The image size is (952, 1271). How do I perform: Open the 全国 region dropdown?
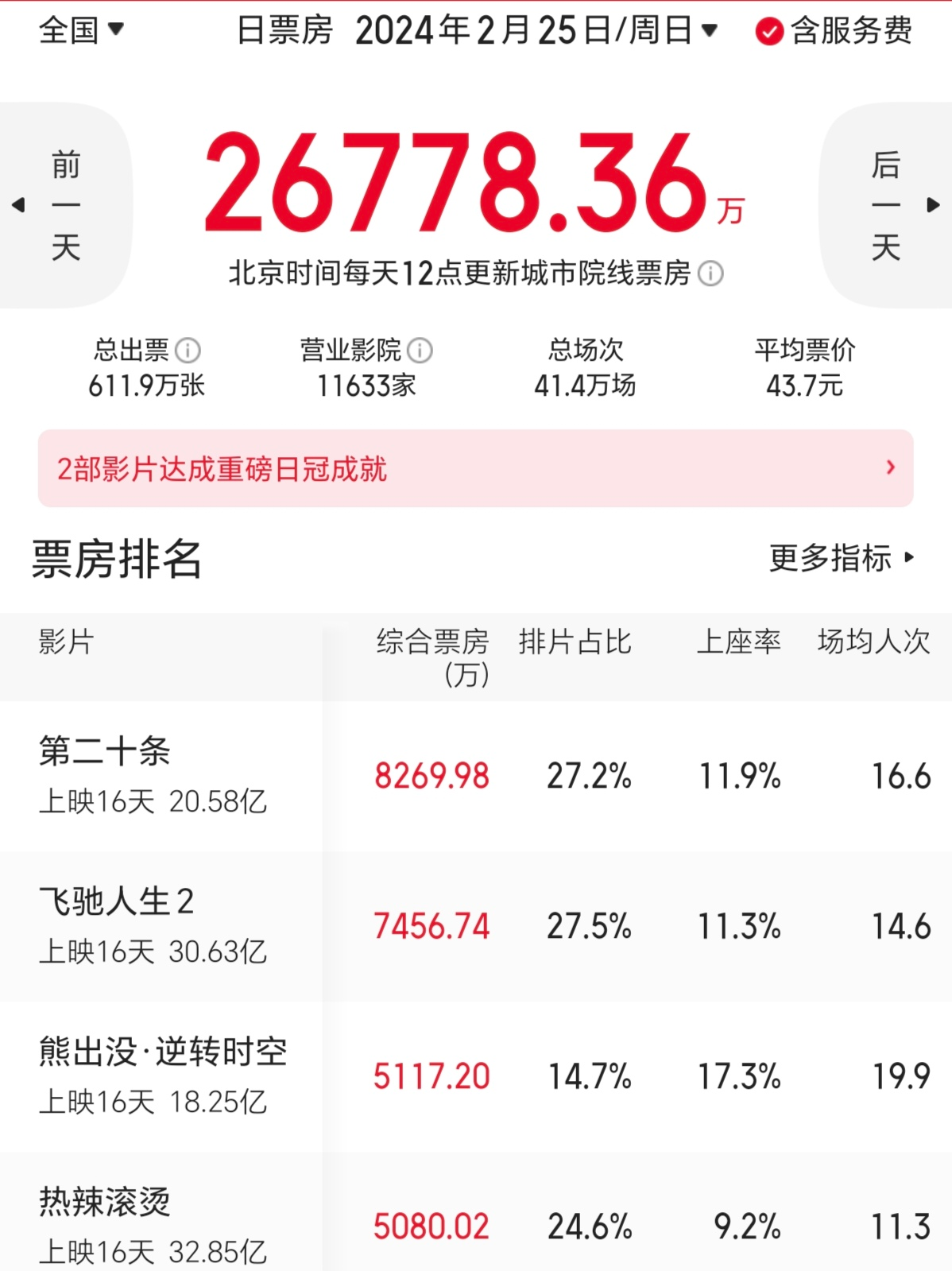pyautogui.click(x=81, y=30)
